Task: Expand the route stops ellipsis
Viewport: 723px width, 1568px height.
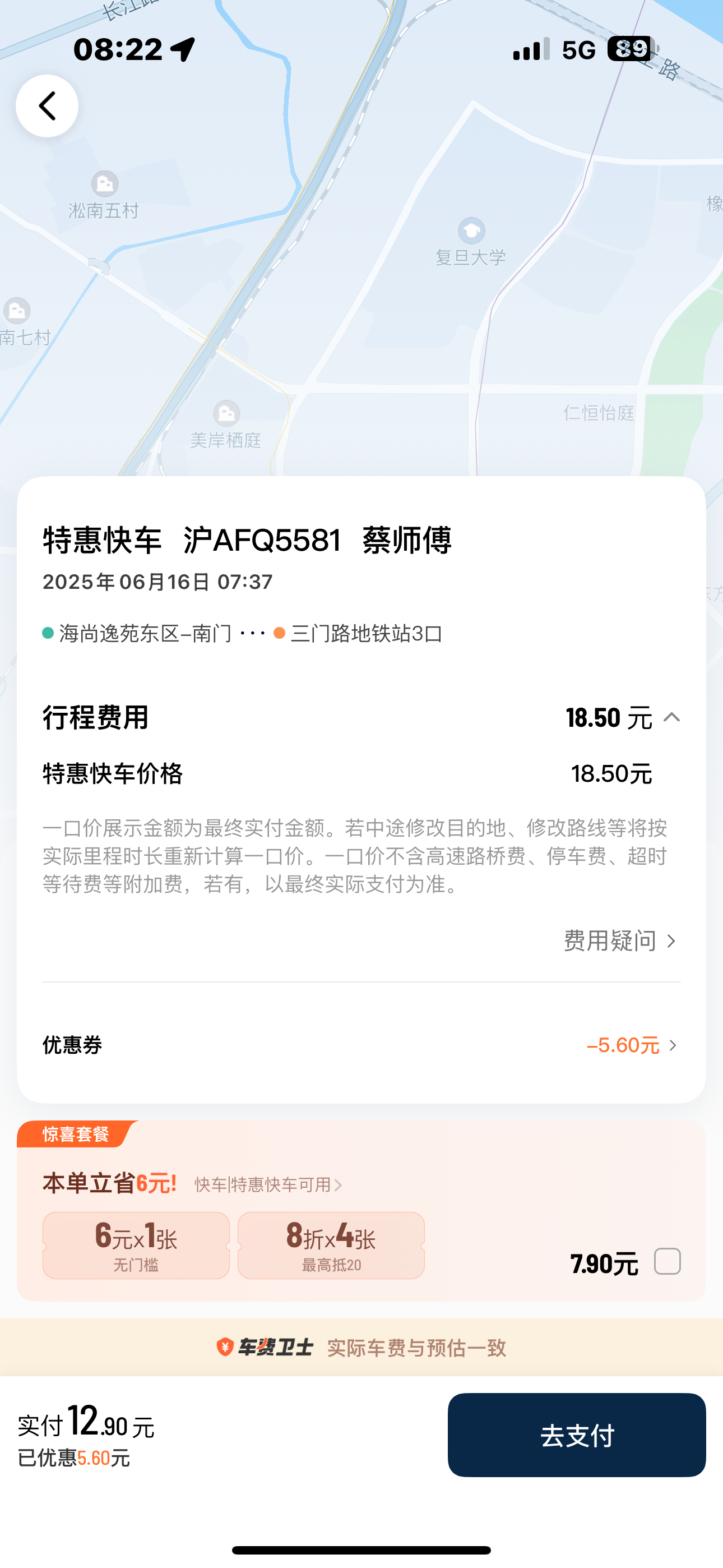Action: (x=253, y=634)
